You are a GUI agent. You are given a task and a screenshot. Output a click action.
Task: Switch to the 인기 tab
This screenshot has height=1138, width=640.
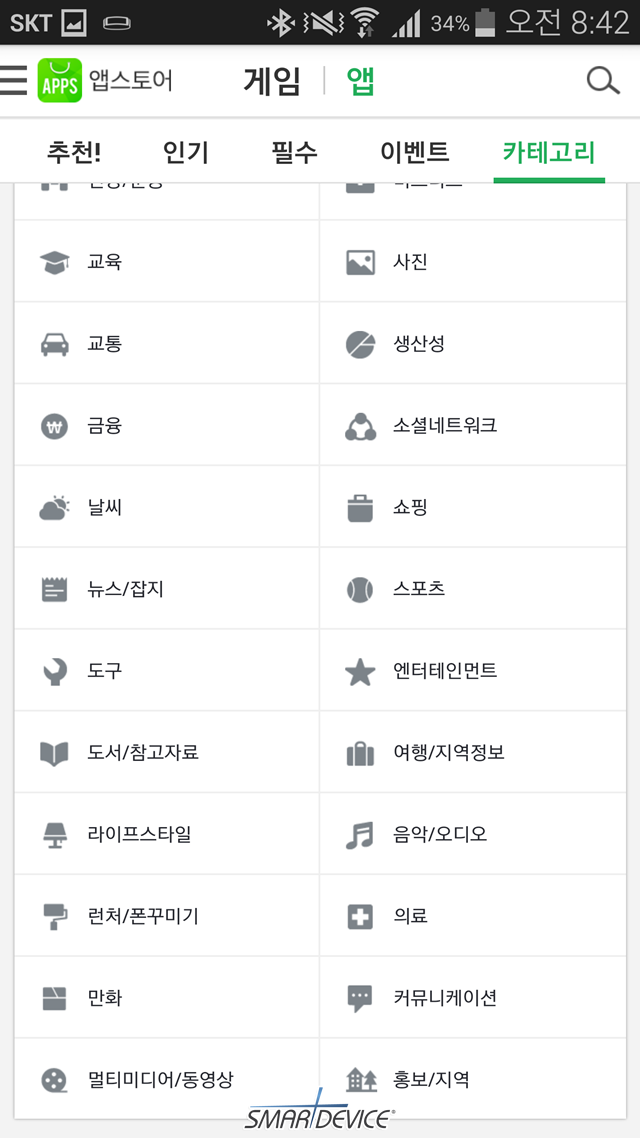186,152
